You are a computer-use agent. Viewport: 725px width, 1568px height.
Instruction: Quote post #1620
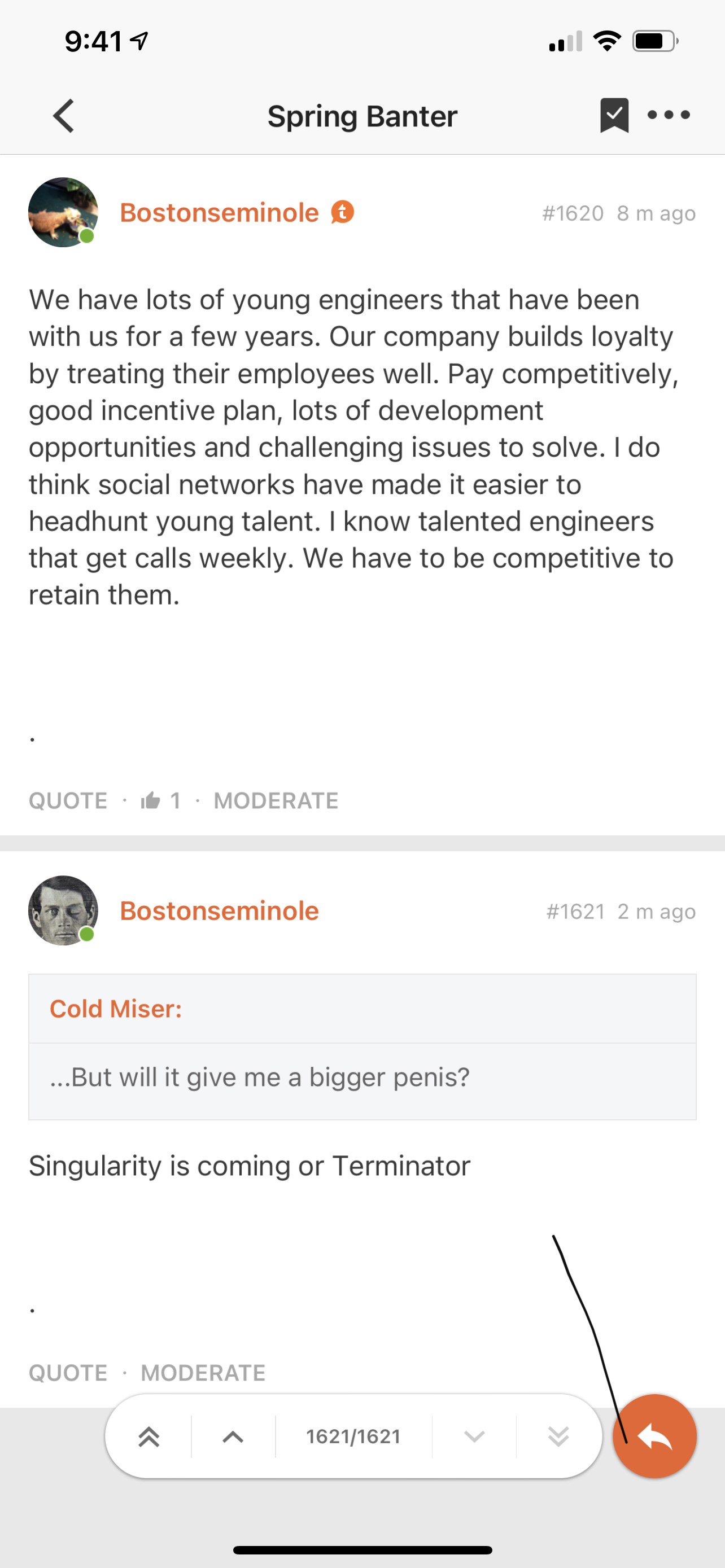pos(68,800)
